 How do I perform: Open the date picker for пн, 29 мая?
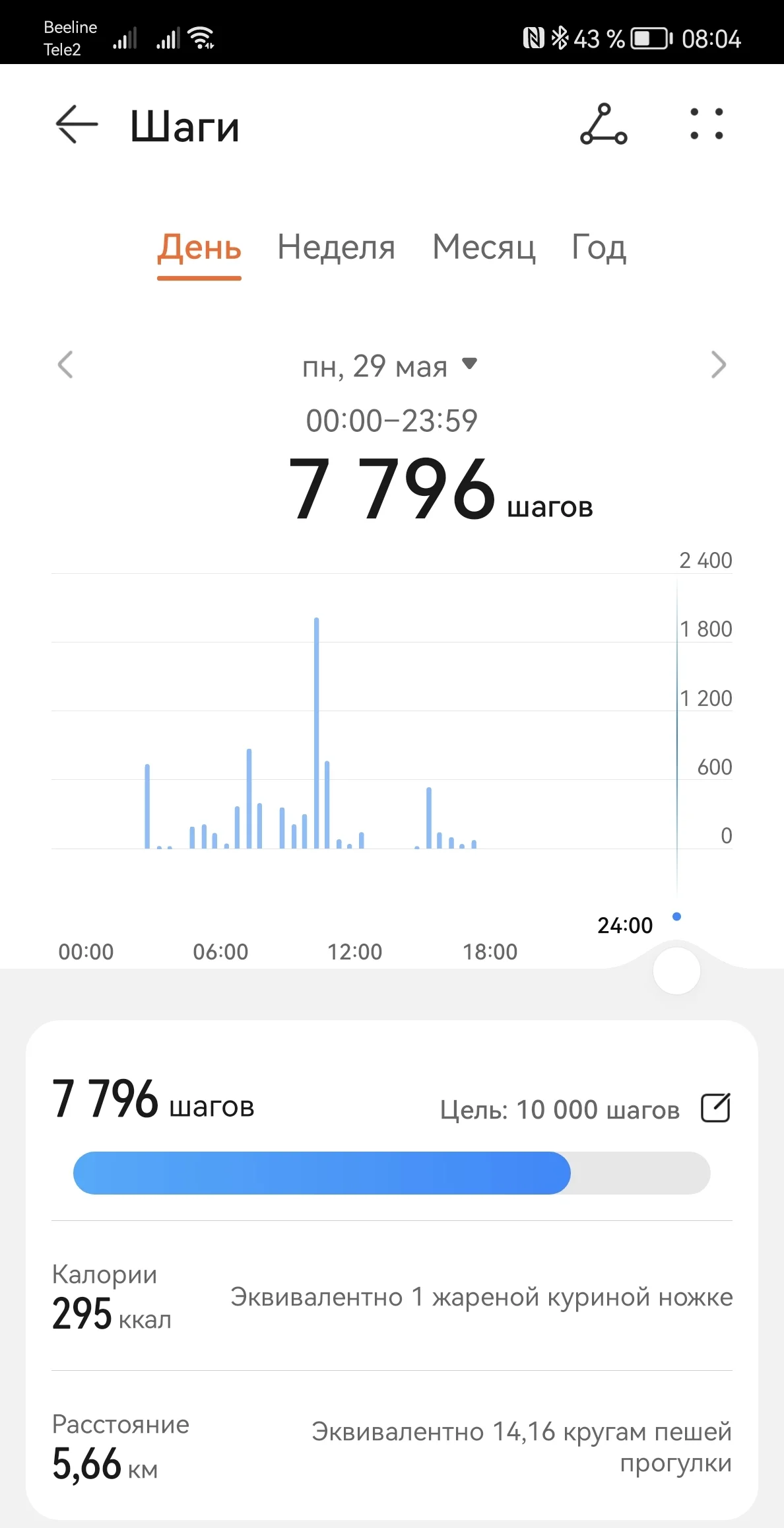click(x=389, y=366)
